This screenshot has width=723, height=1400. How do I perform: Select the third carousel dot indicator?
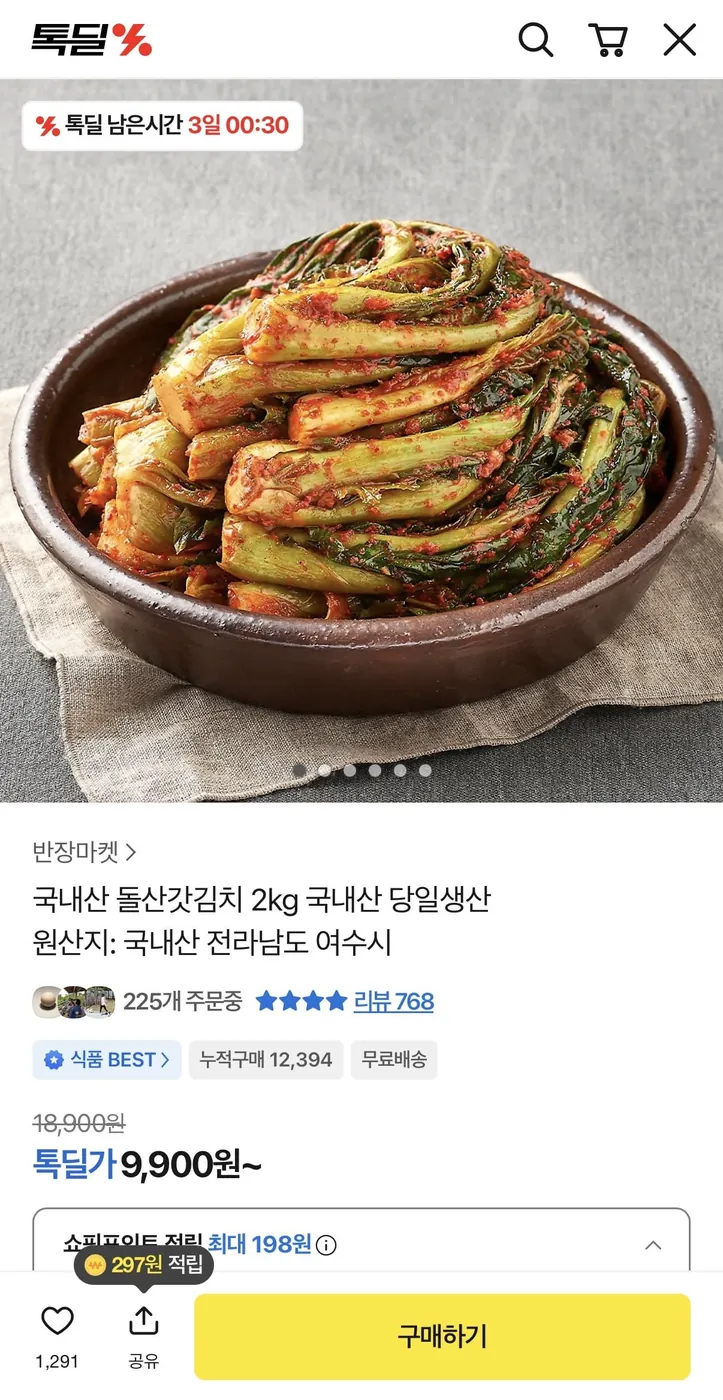[350, 770]
